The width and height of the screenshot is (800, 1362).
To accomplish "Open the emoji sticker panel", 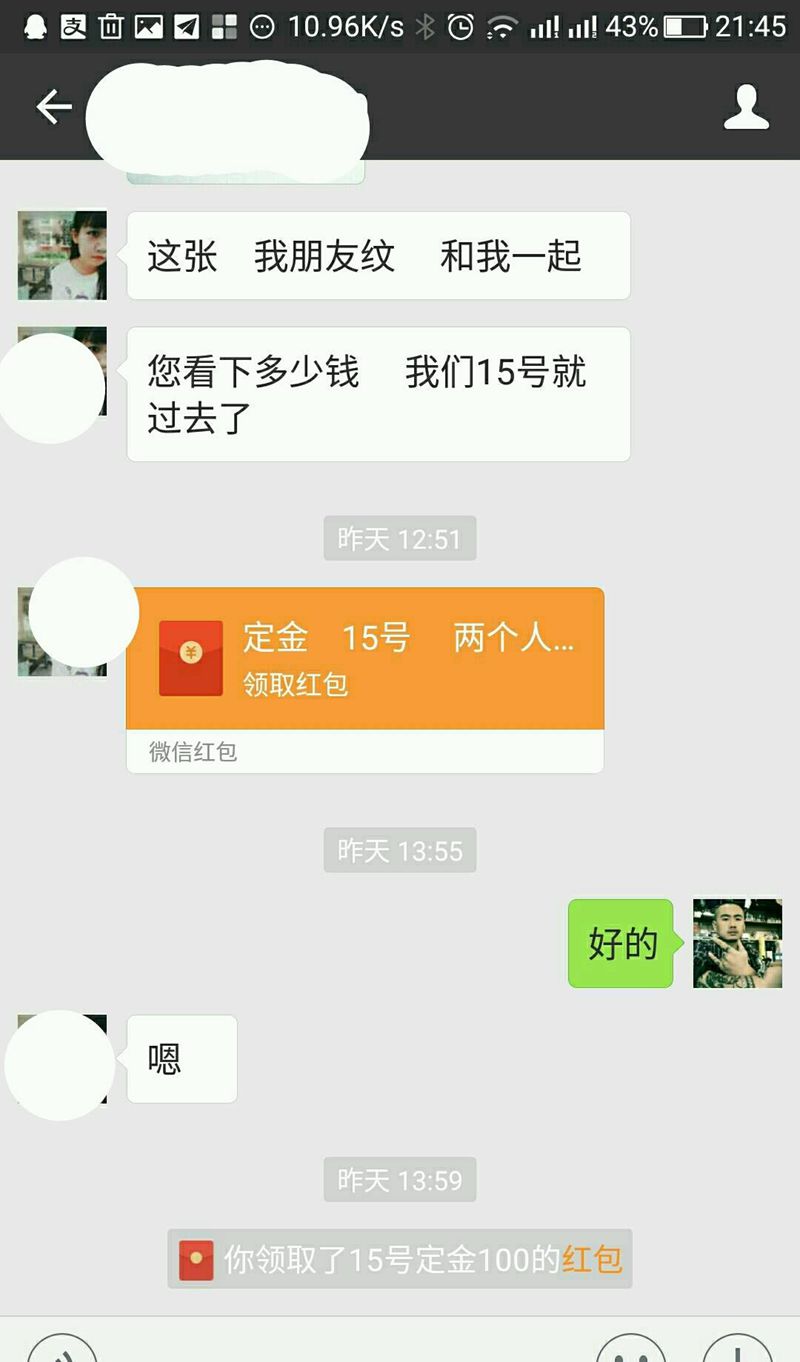I will [630, 1350].
